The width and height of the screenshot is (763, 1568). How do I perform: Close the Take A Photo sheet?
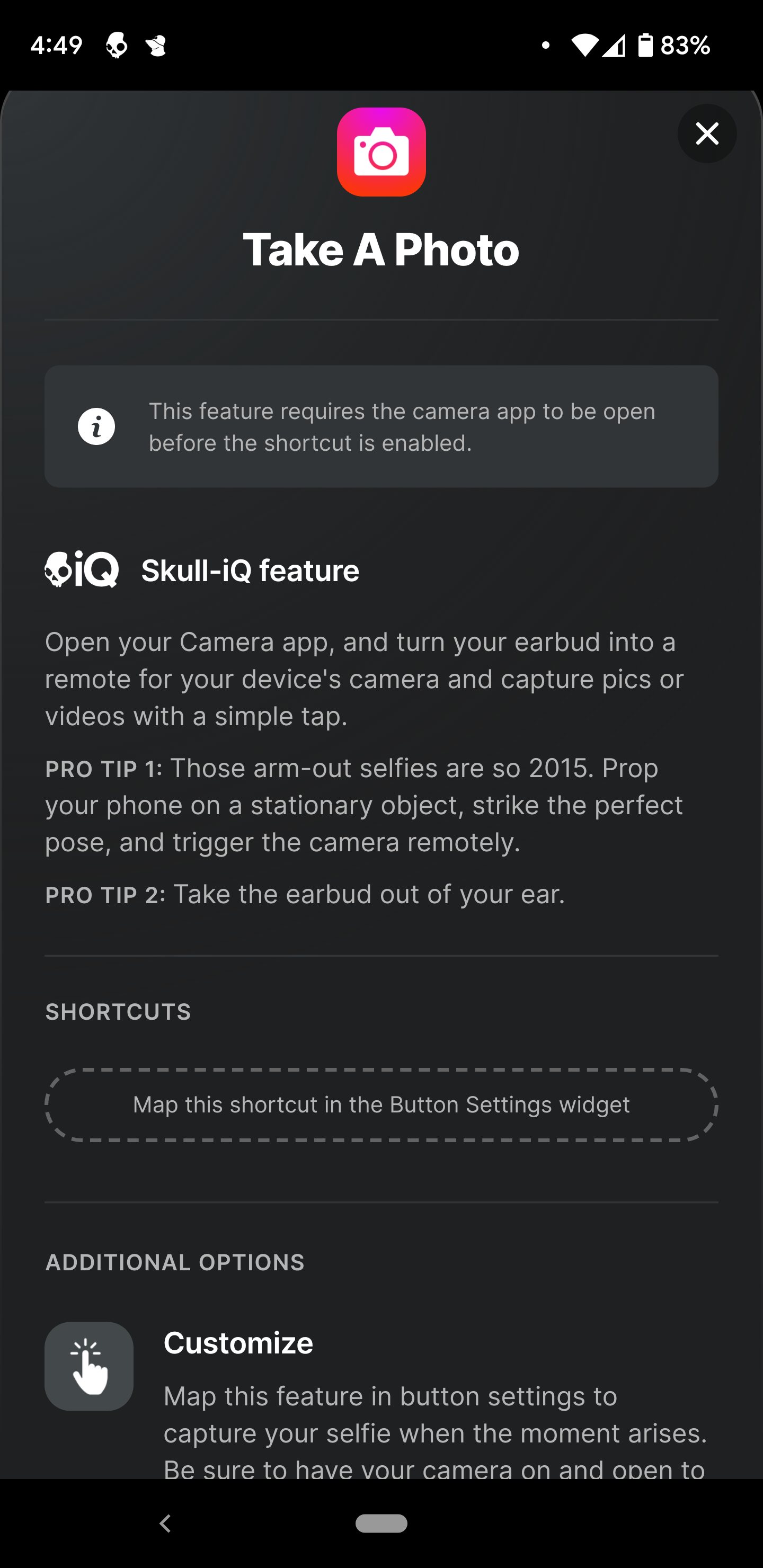coord(706,133)
